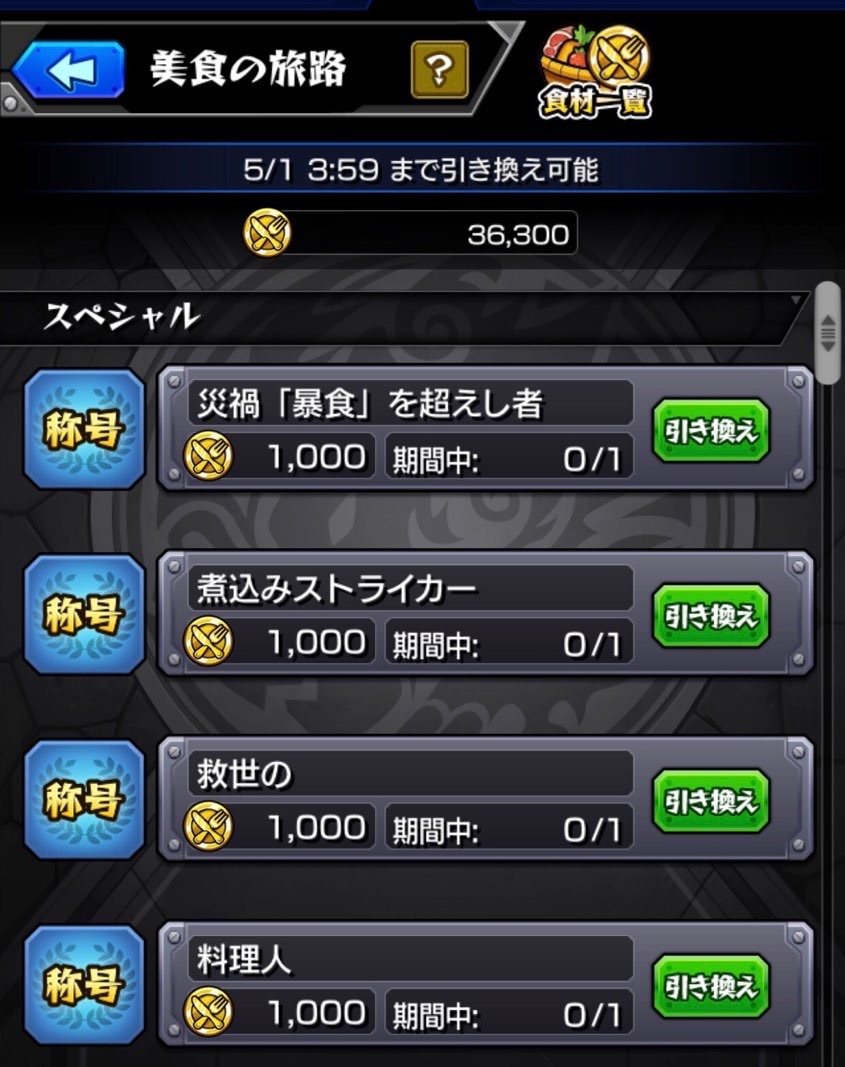Viewport: 845px width, 1067px height.
Task: Redeem the 災禍「暴食」を超えし者 title
Action: click(x=711, y=429)
